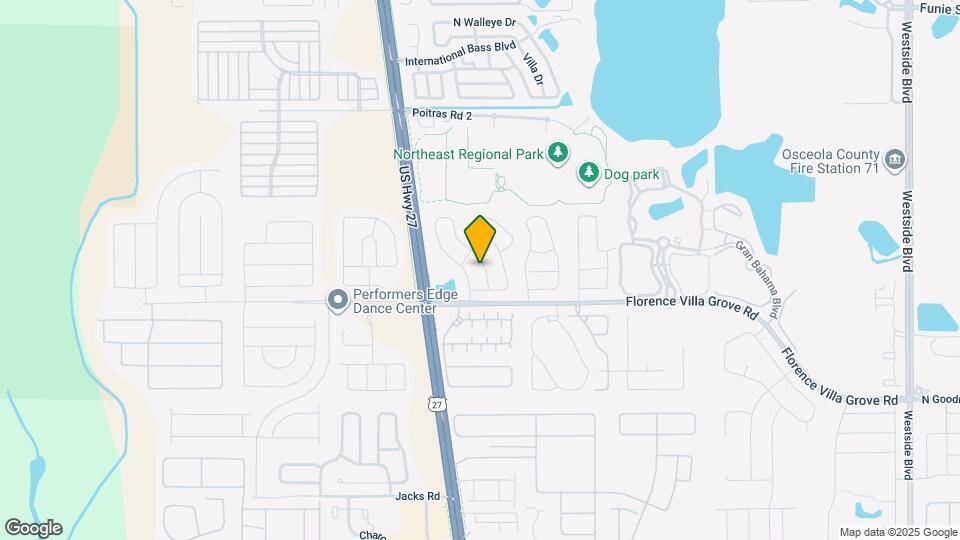Select the Dog park pin
The height and width of the screenshot is (540, 960).
coord(589,173)
